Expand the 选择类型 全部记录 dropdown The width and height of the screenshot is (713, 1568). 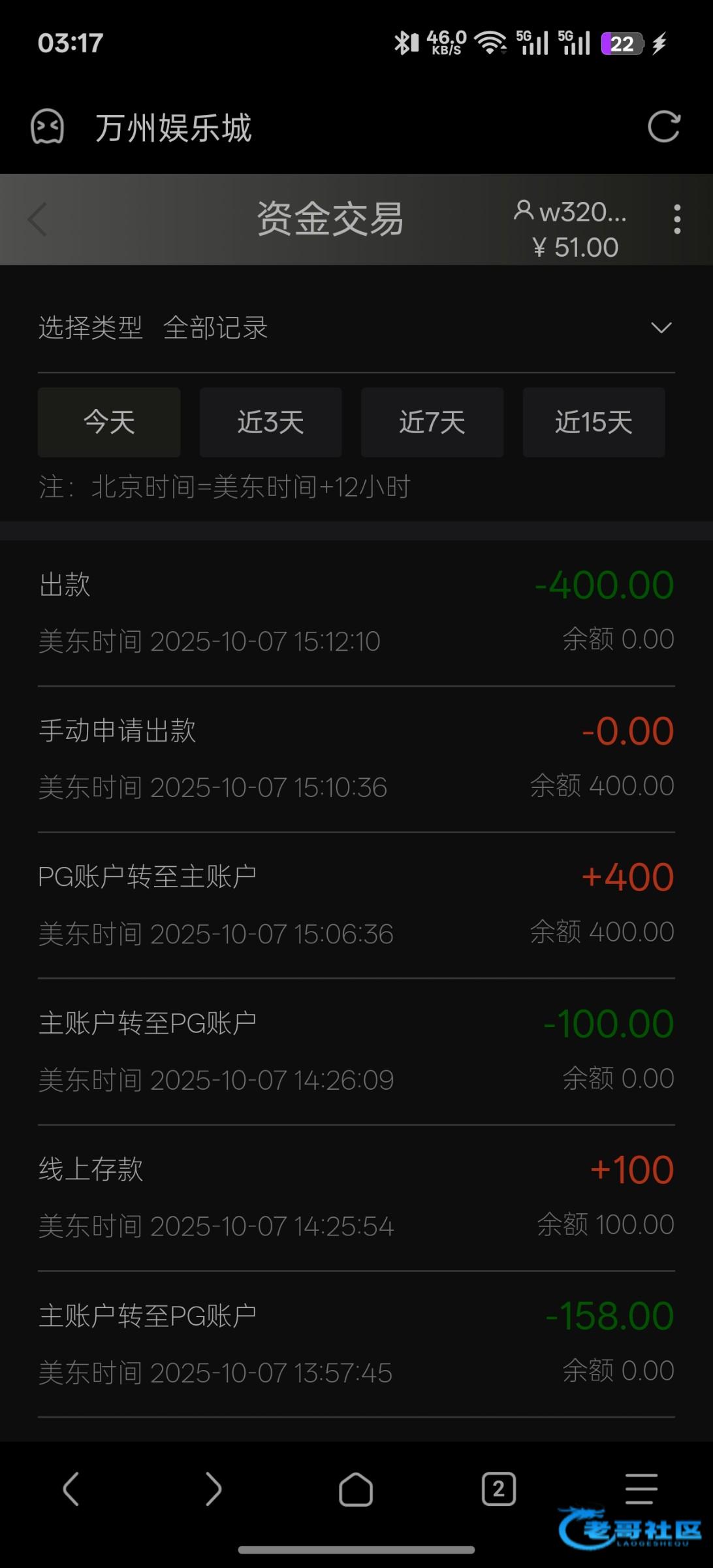pyautogui.click(x=661, y=328)
